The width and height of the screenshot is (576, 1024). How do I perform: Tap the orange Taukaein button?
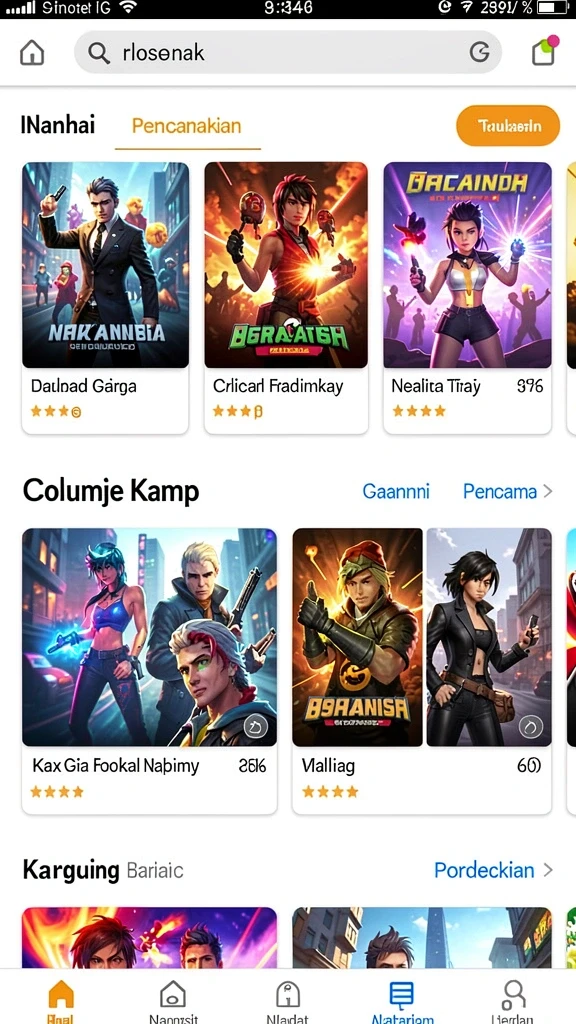pos(508,125)
